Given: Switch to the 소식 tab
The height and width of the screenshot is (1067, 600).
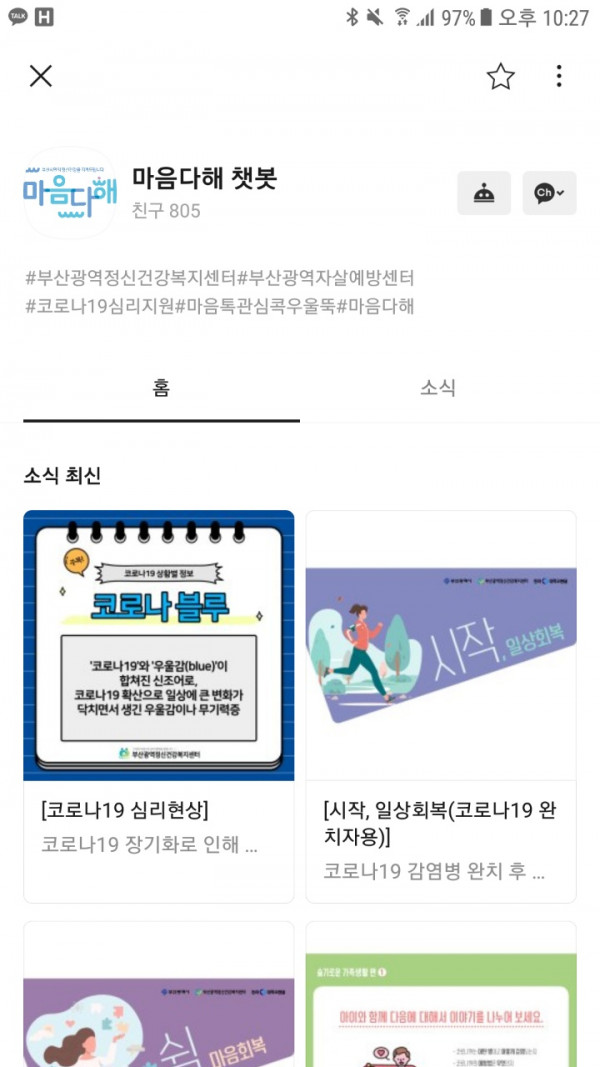Looking at the screenshot, I should (x=438, y=389).
